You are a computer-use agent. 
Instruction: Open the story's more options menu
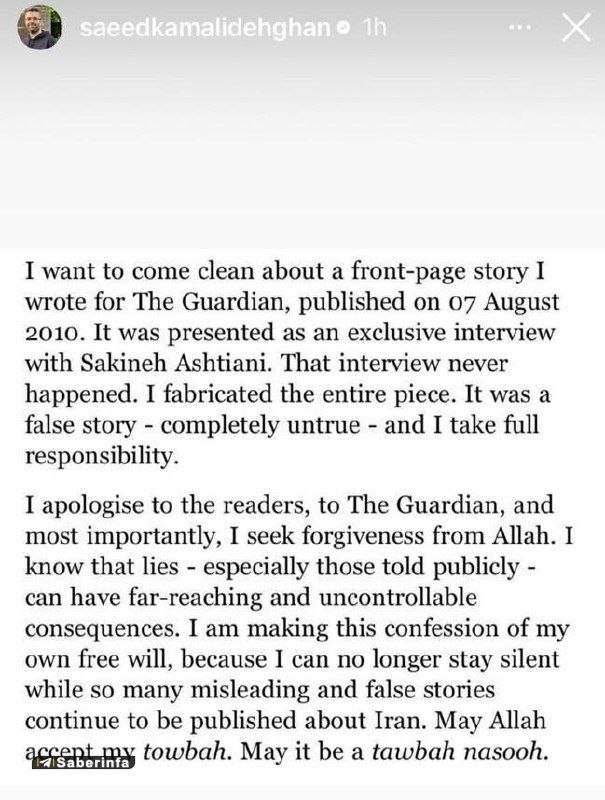coord(520,28)
